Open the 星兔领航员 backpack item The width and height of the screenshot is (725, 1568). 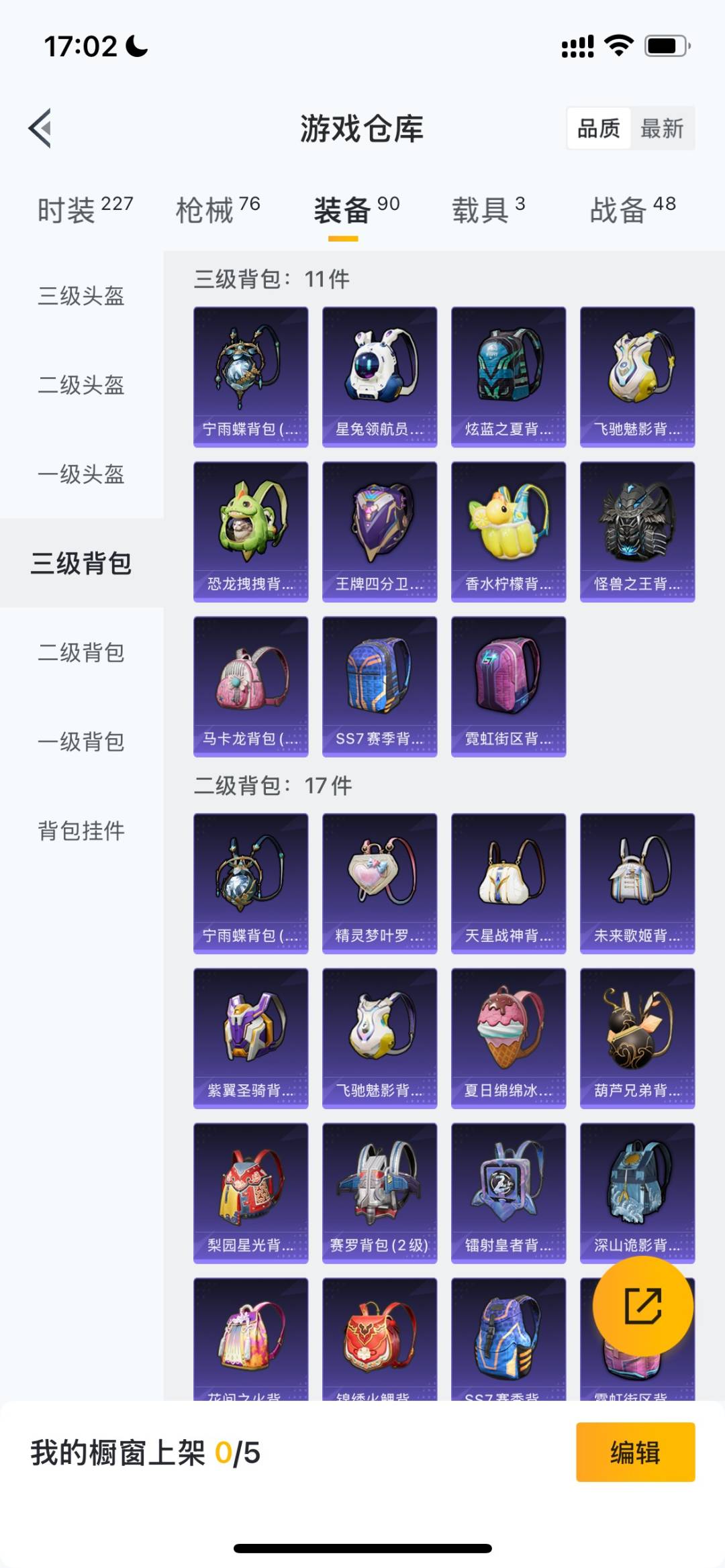coord(380,377)
